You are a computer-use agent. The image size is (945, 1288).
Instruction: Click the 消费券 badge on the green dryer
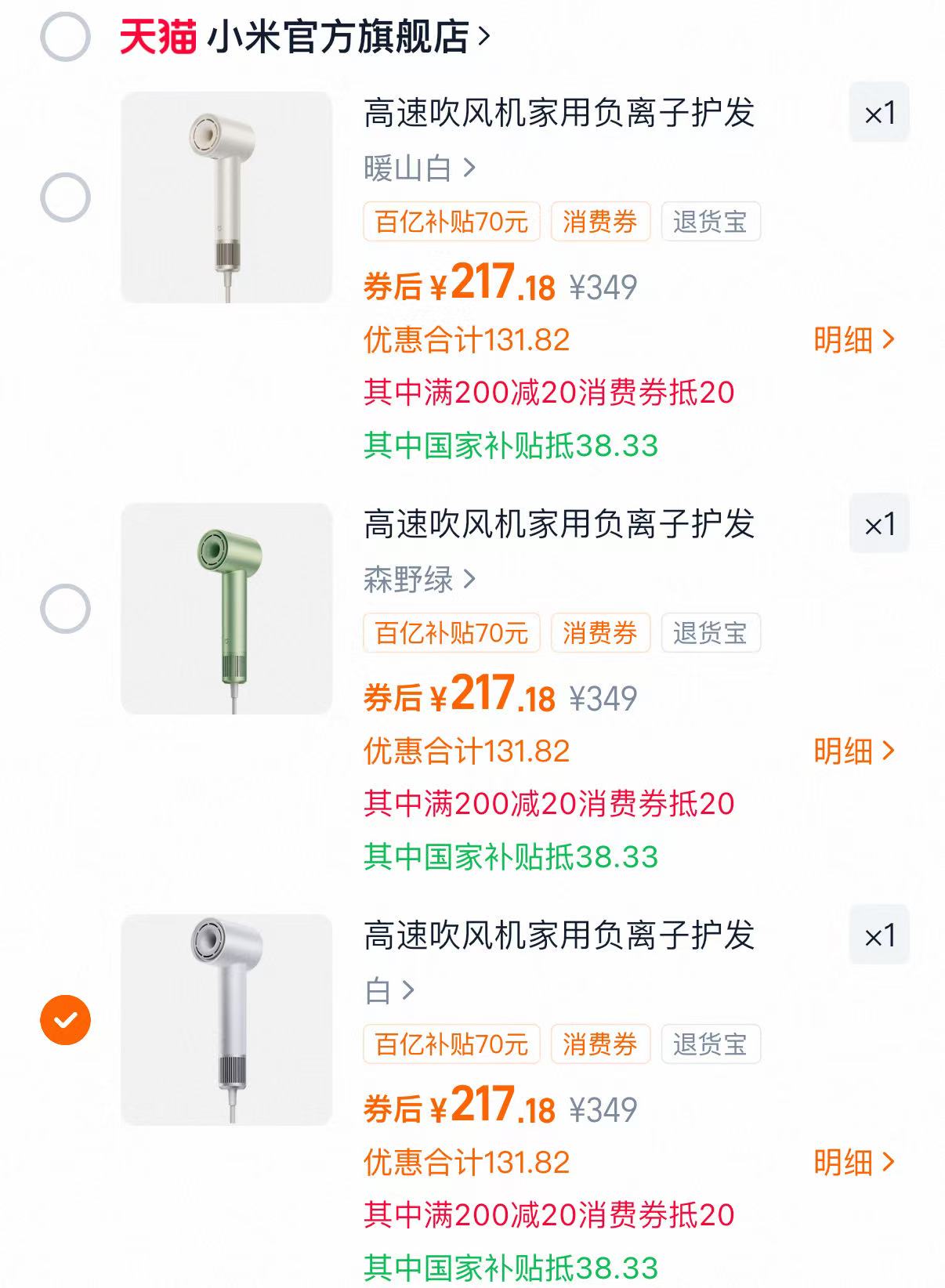pos(599,633)
